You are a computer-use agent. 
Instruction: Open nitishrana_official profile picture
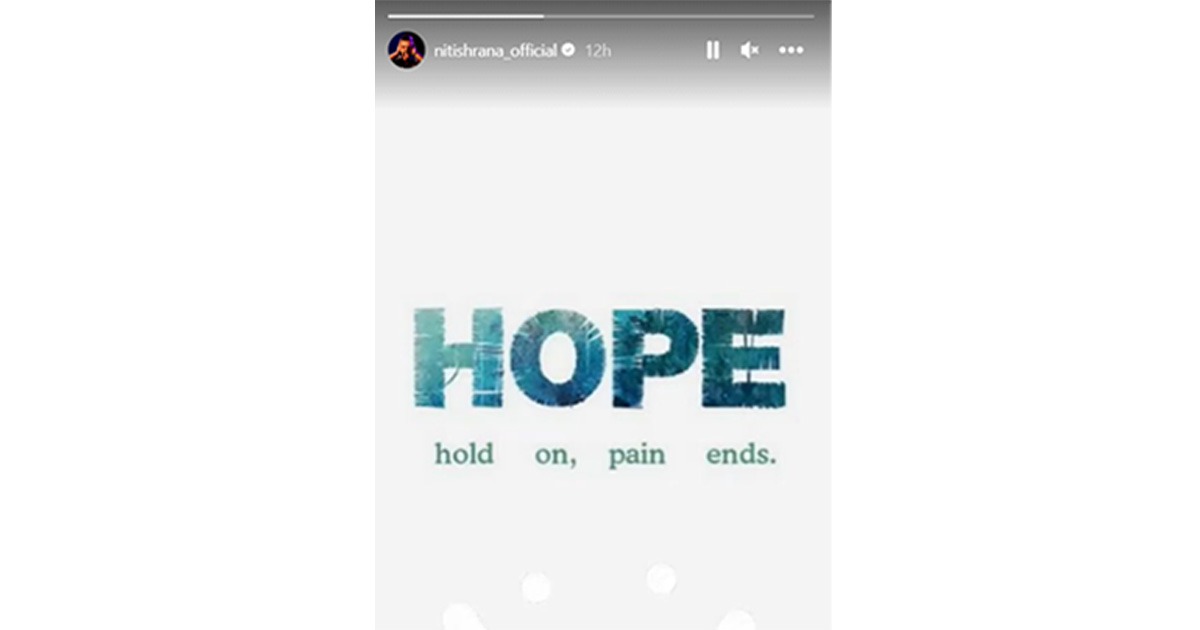(x=406, y=50)
